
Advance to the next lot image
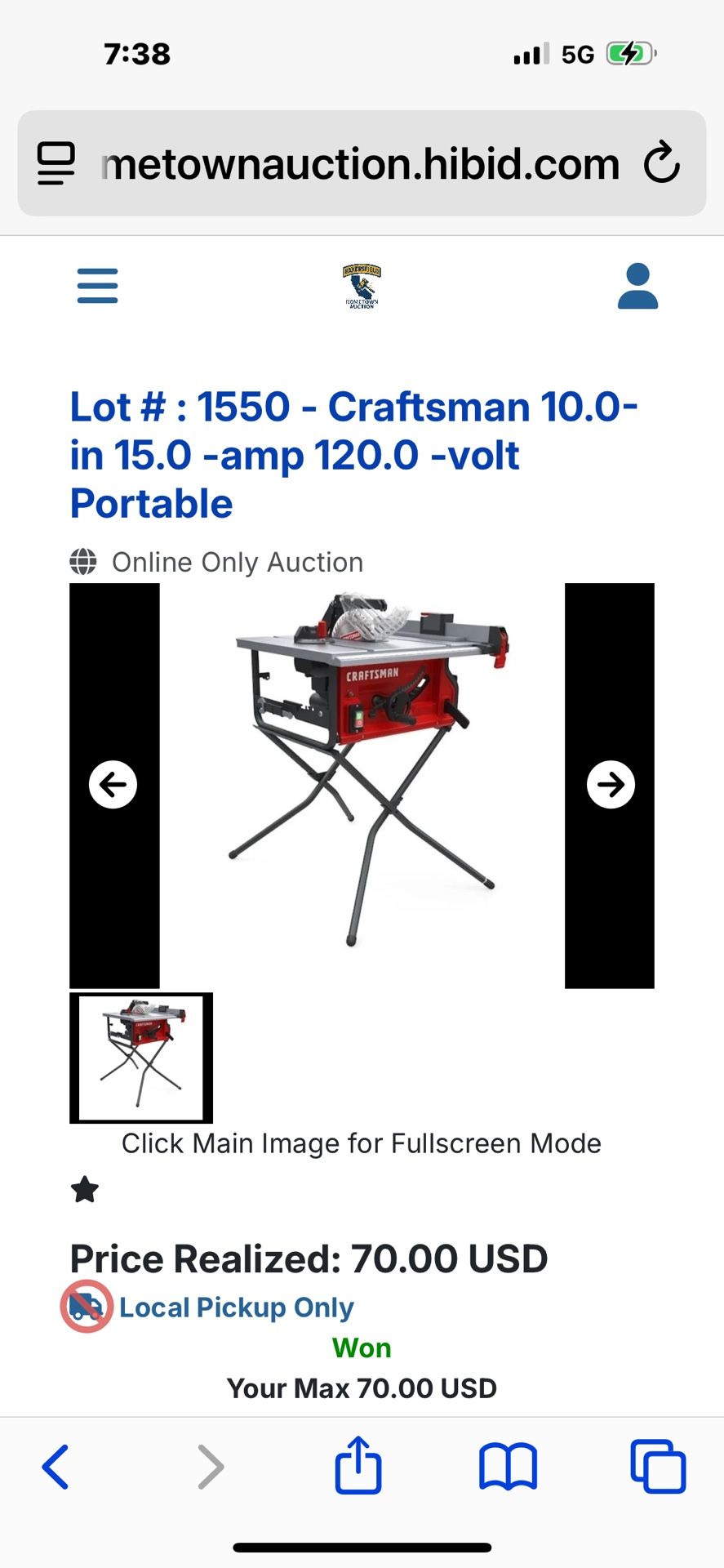[611, 784]
